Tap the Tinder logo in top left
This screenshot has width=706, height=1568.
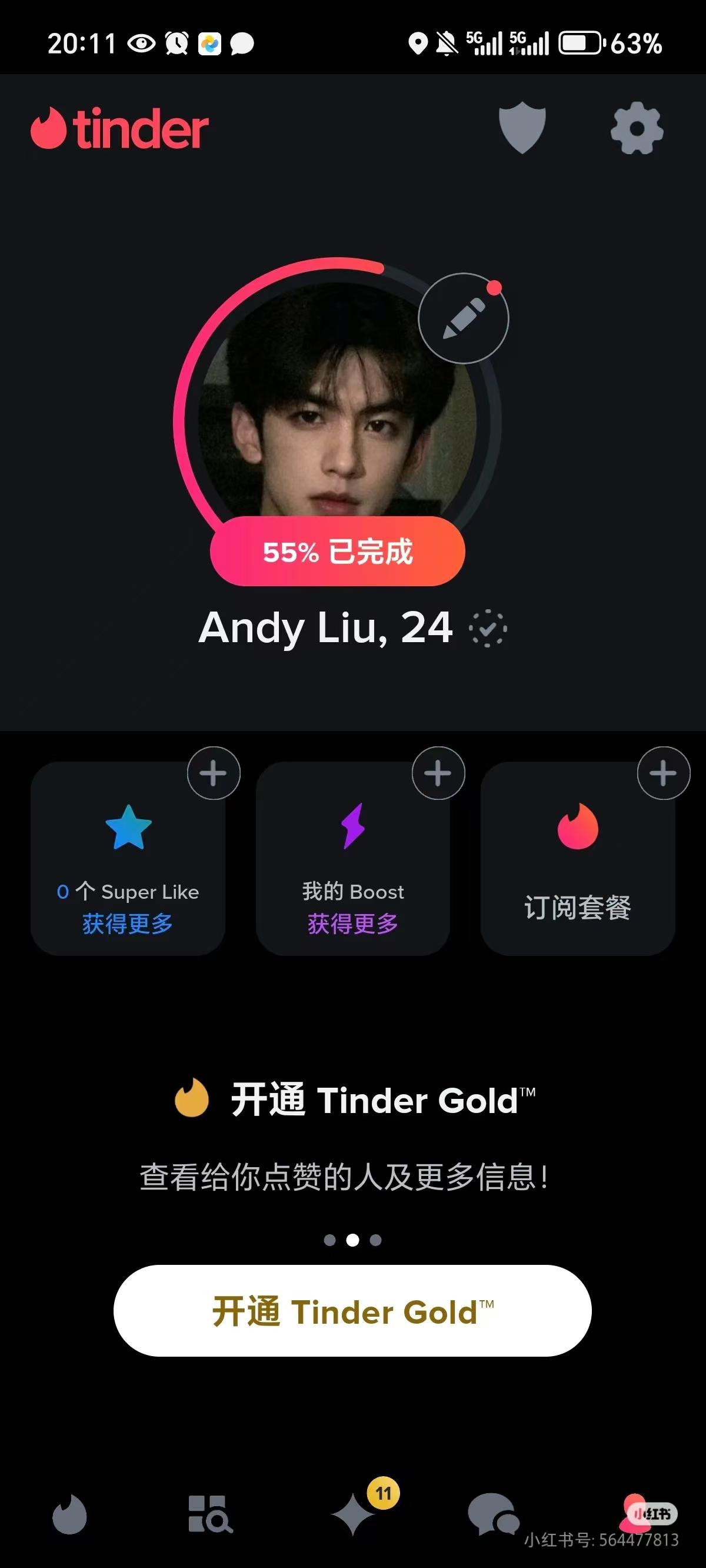coord(119,129)
